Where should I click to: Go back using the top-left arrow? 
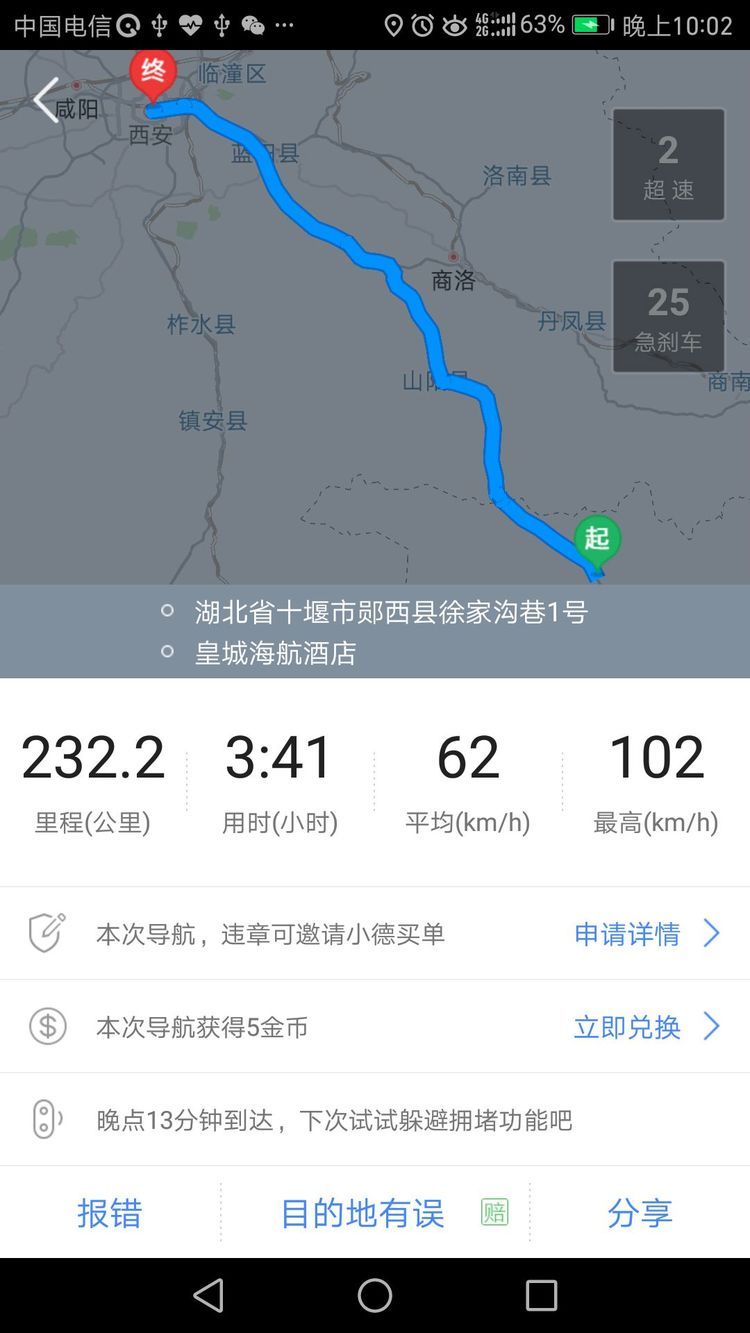click(46, 100)
